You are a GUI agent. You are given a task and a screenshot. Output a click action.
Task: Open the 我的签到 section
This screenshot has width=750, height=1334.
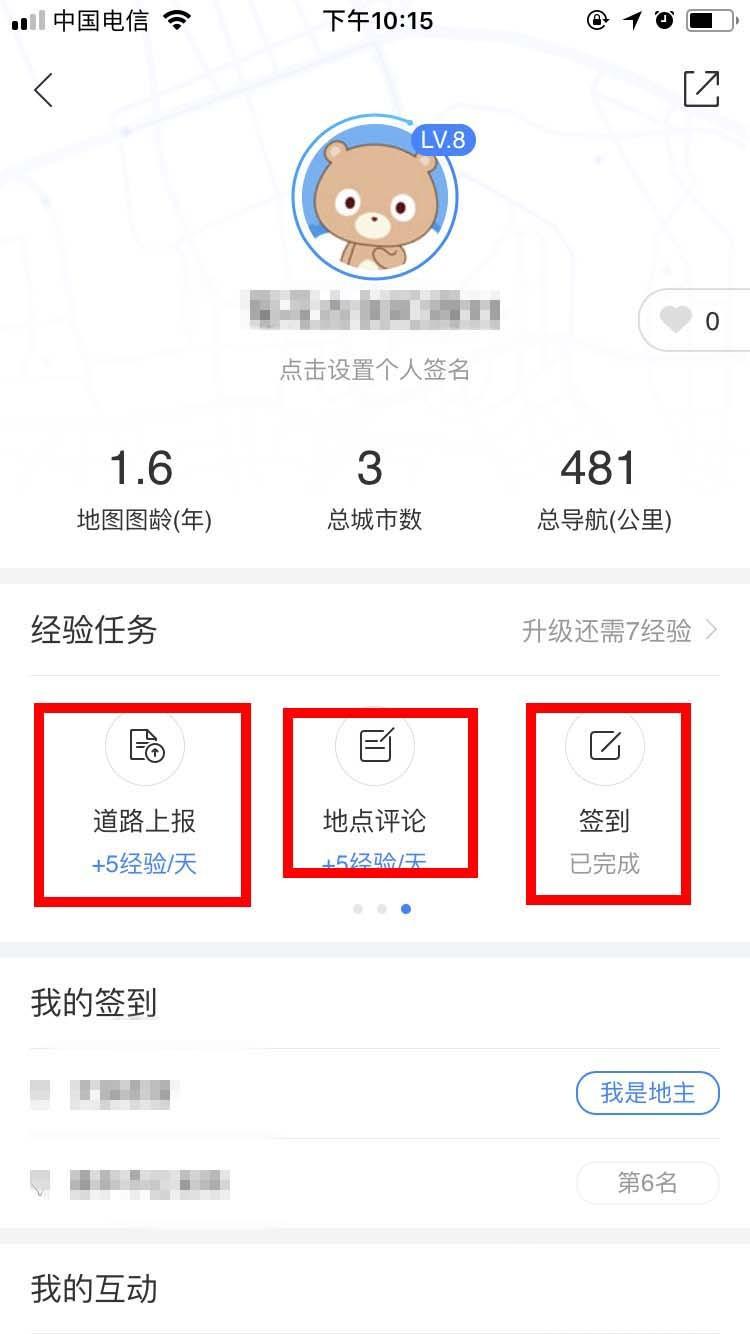point(91,1003)
